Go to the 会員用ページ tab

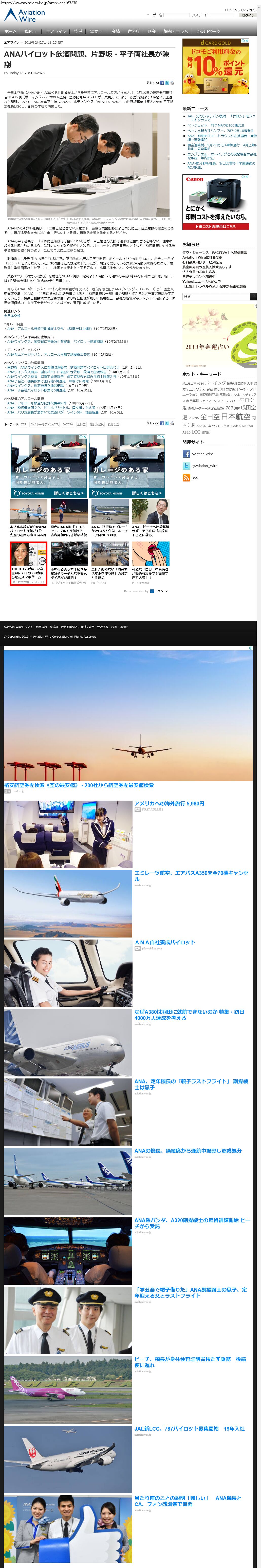(x=208, y=31)
